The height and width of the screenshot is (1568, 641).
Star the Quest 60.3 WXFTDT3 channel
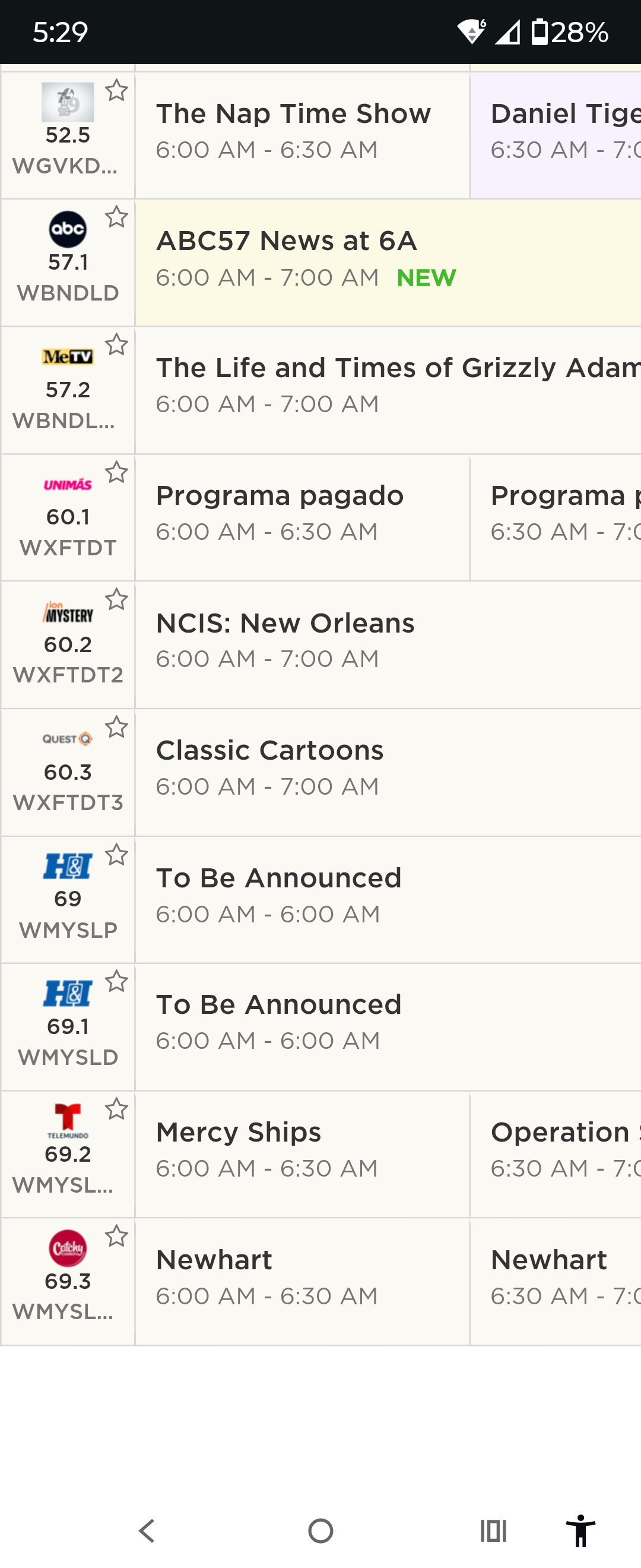point(116,728)
